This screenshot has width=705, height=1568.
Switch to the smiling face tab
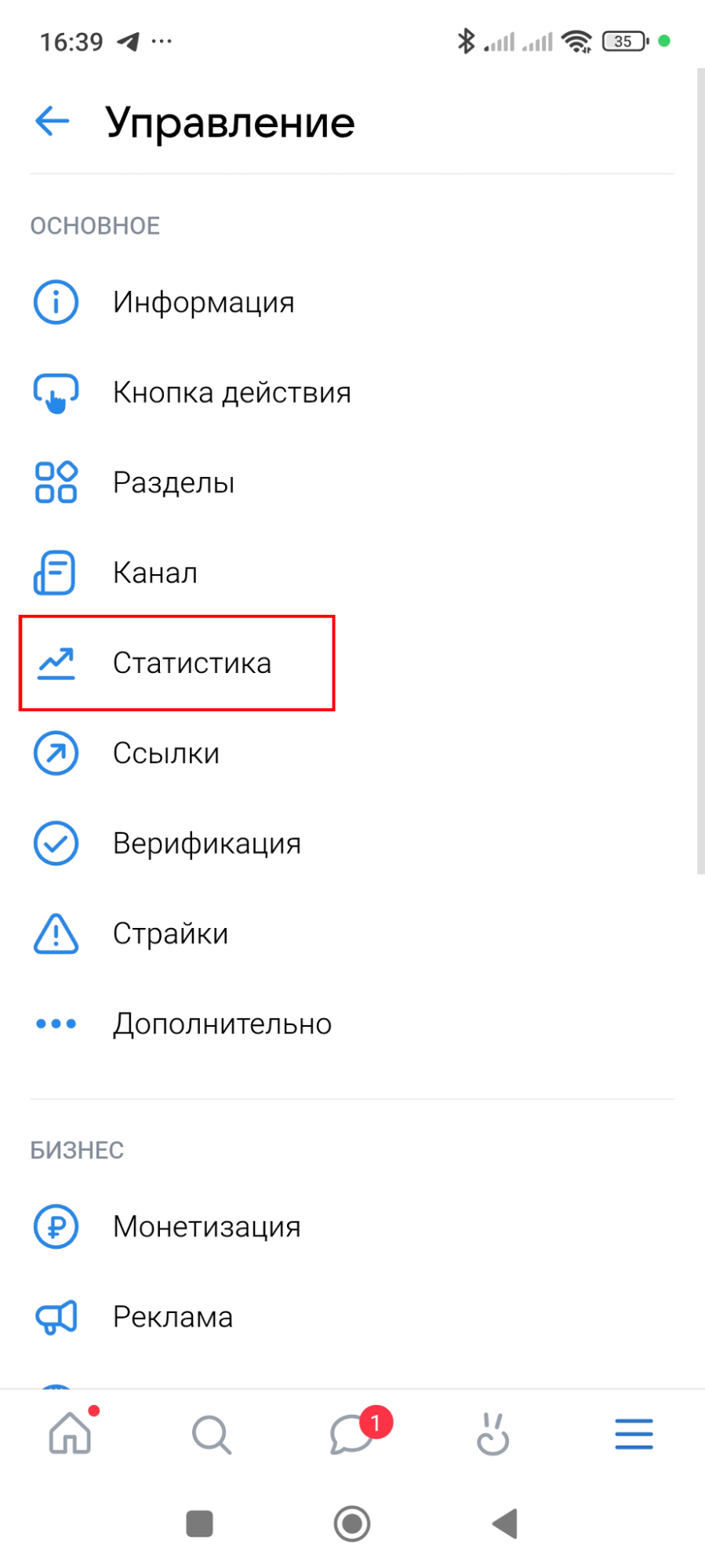click(493, 1434)
